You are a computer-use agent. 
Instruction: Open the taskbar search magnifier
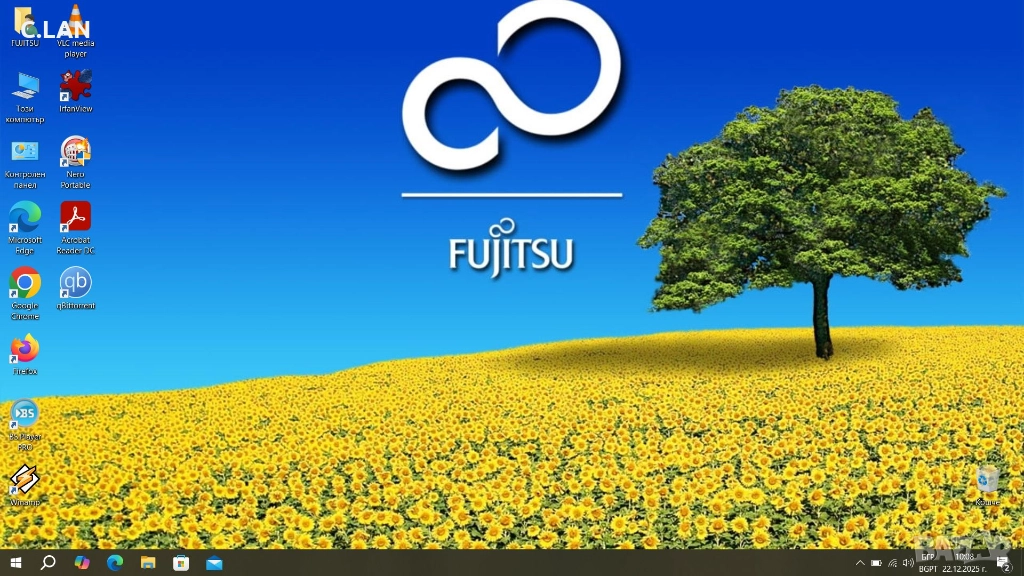point(48,563)
